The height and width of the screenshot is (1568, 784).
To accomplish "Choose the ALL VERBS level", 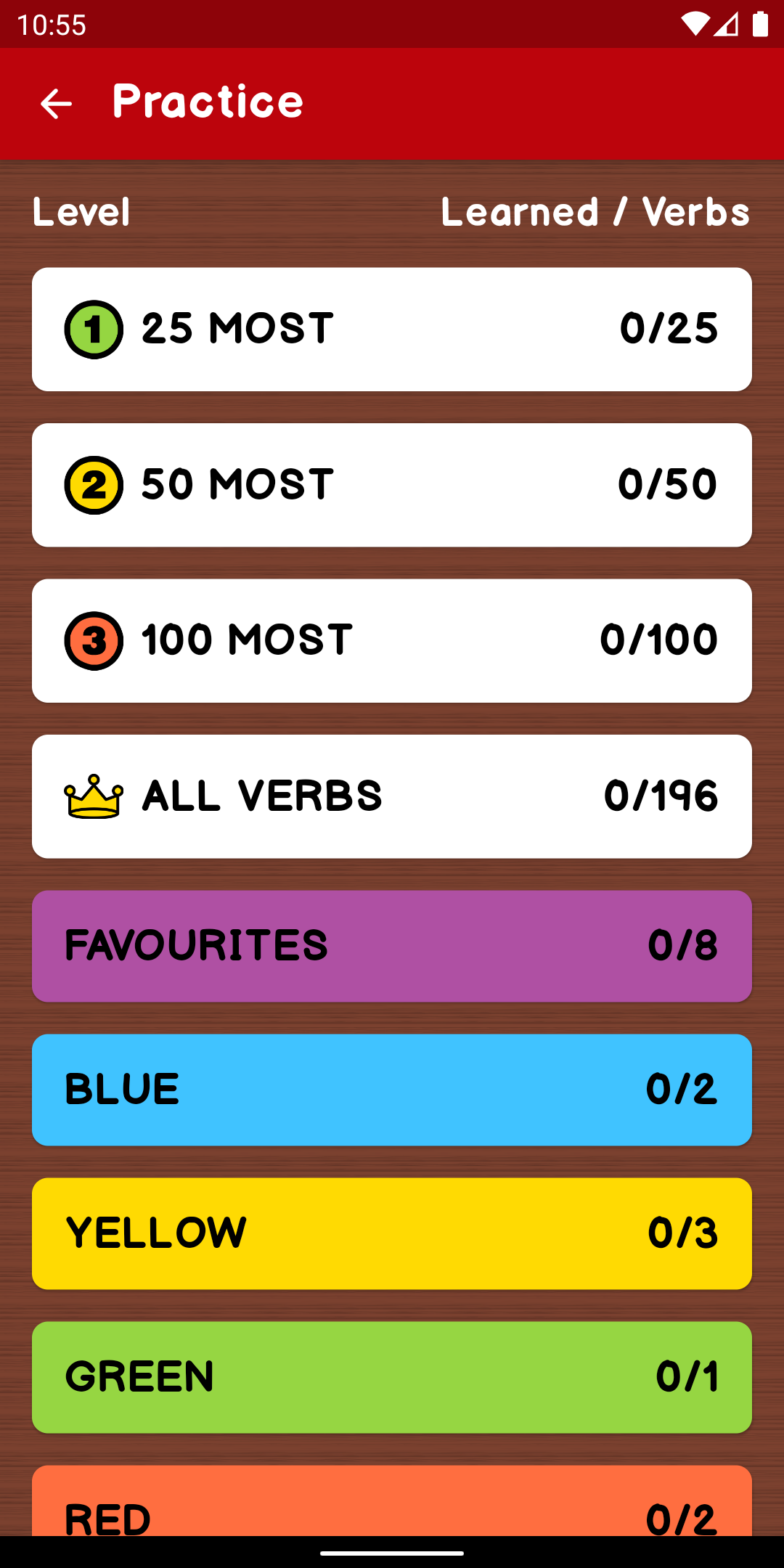I will [392, 796].
